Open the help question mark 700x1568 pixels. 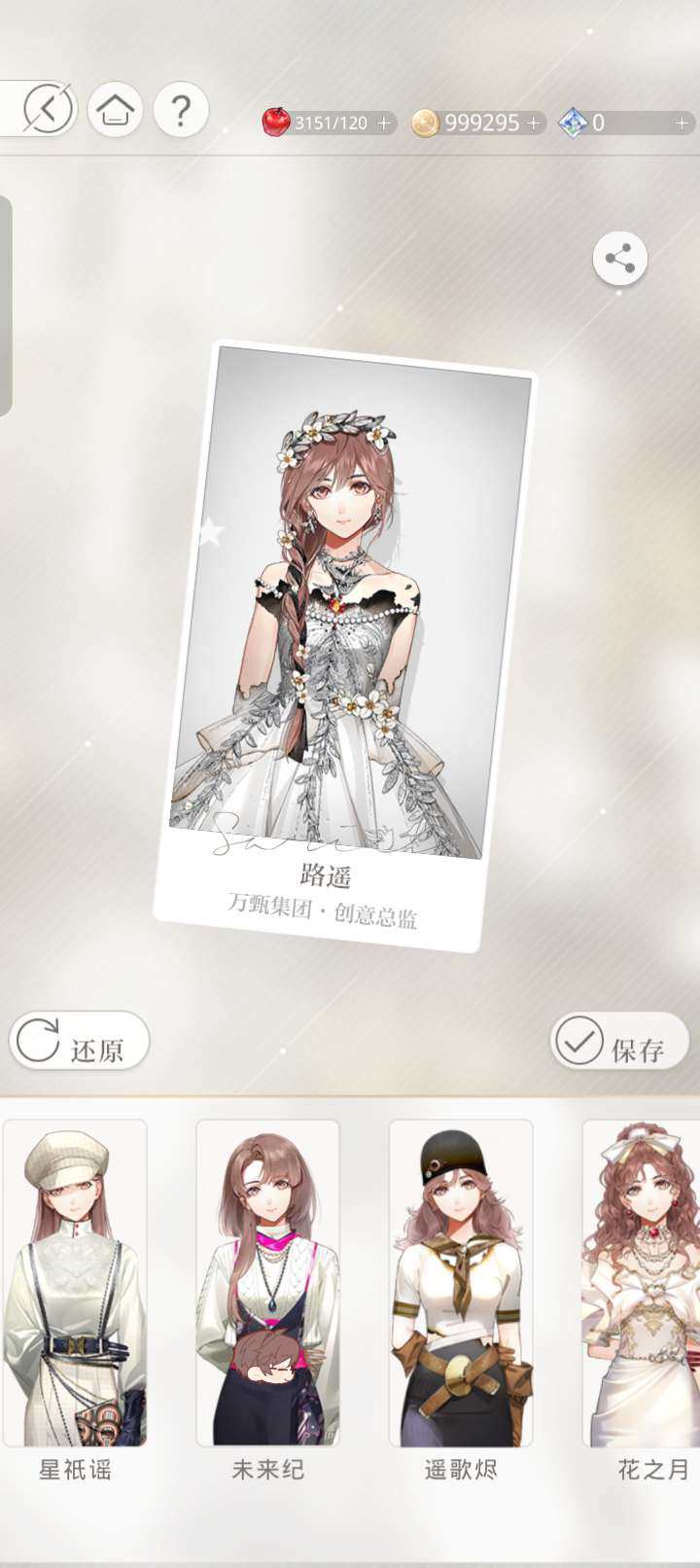(180, 110)
